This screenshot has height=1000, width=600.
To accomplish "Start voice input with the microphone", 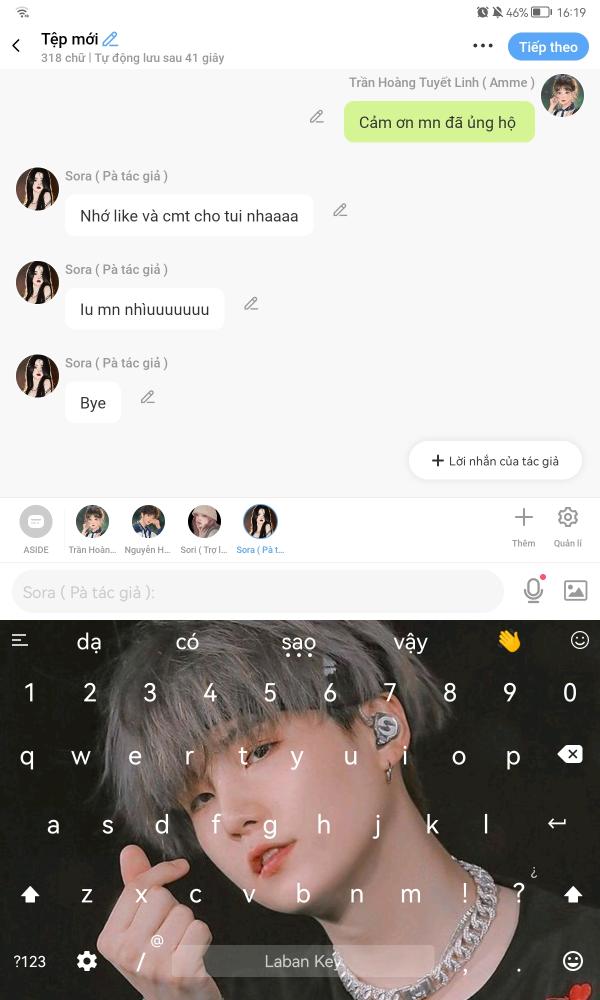I will (x=533, y=591).
